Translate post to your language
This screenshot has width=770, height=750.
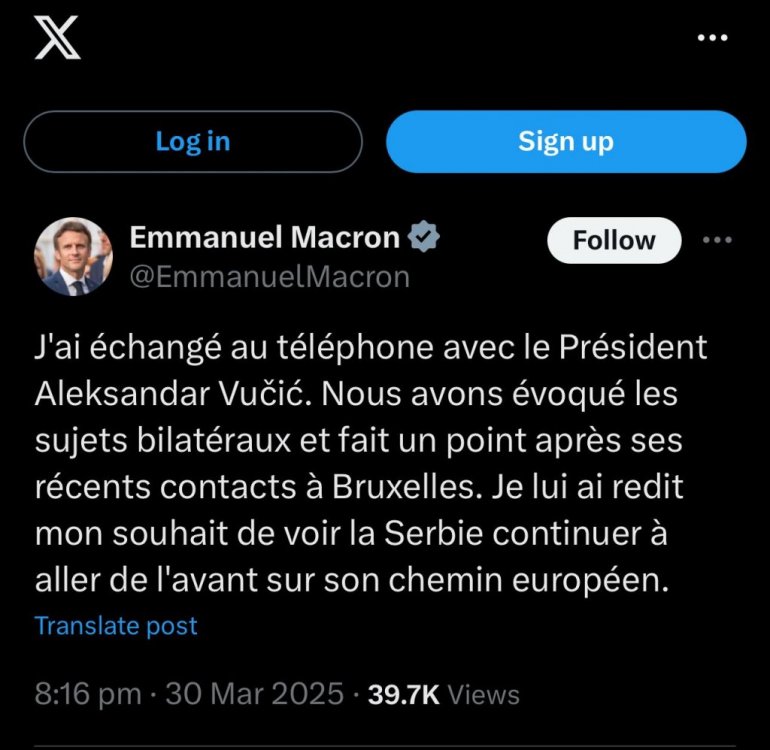tap(116, 626)
